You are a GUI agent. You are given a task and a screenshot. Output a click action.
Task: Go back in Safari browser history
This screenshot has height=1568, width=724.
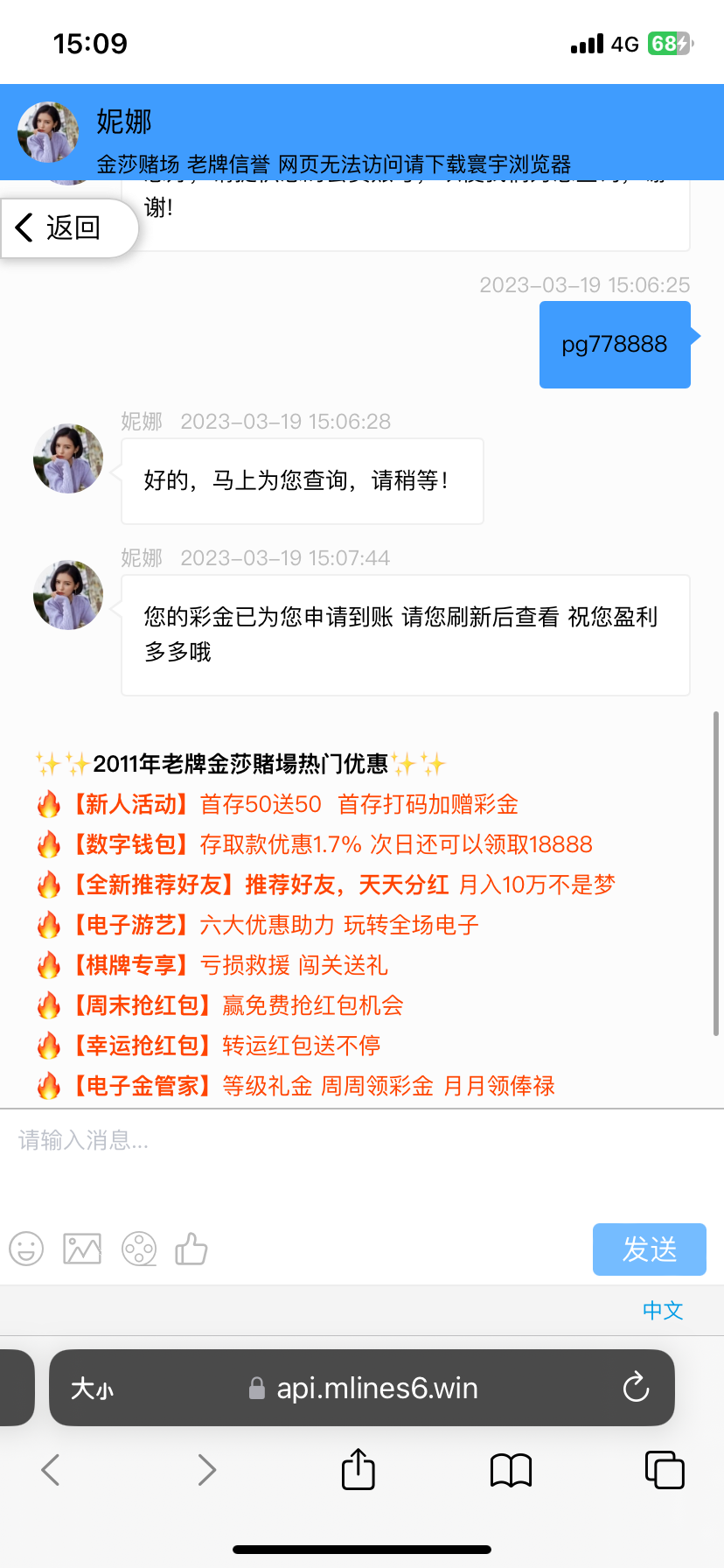[x=51, y=1470]
